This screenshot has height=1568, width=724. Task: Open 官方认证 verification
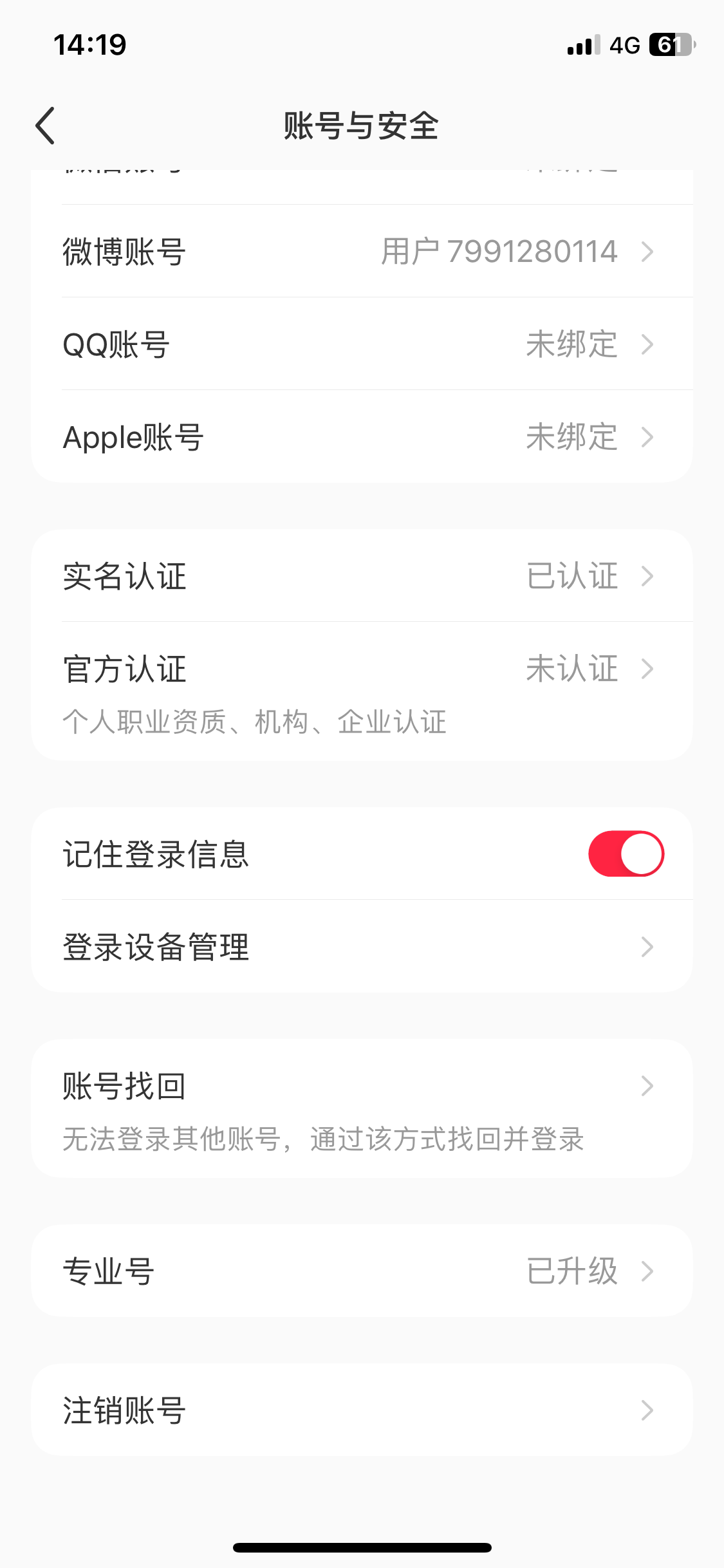pos(362,690)
